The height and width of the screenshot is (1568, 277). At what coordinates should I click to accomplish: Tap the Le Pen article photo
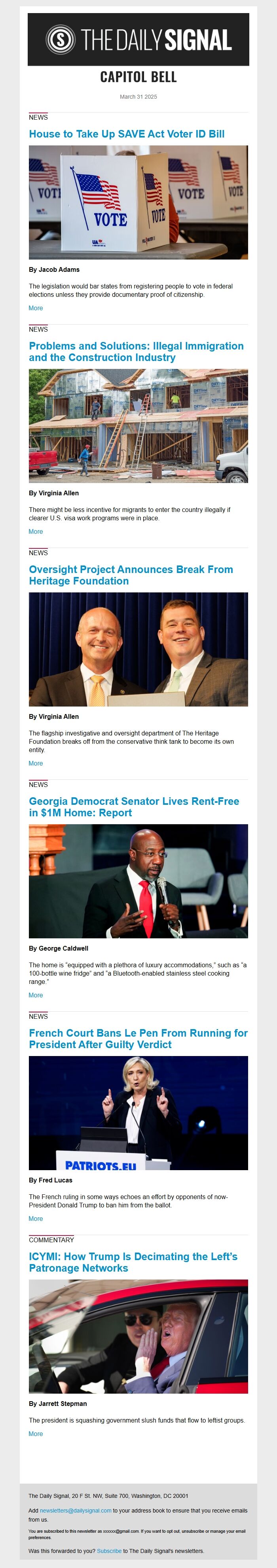pos(138,1113)
